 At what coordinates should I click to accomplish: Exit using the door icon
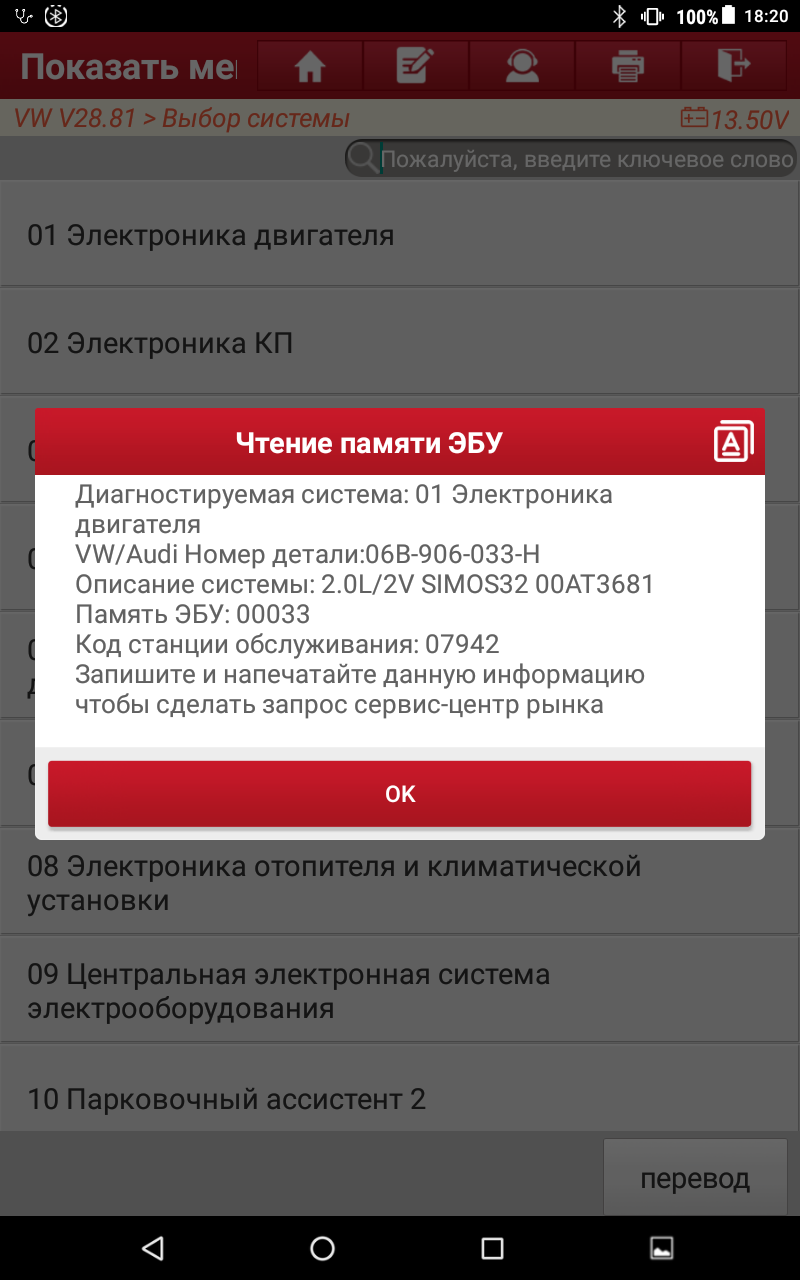(x=733, y=67)
